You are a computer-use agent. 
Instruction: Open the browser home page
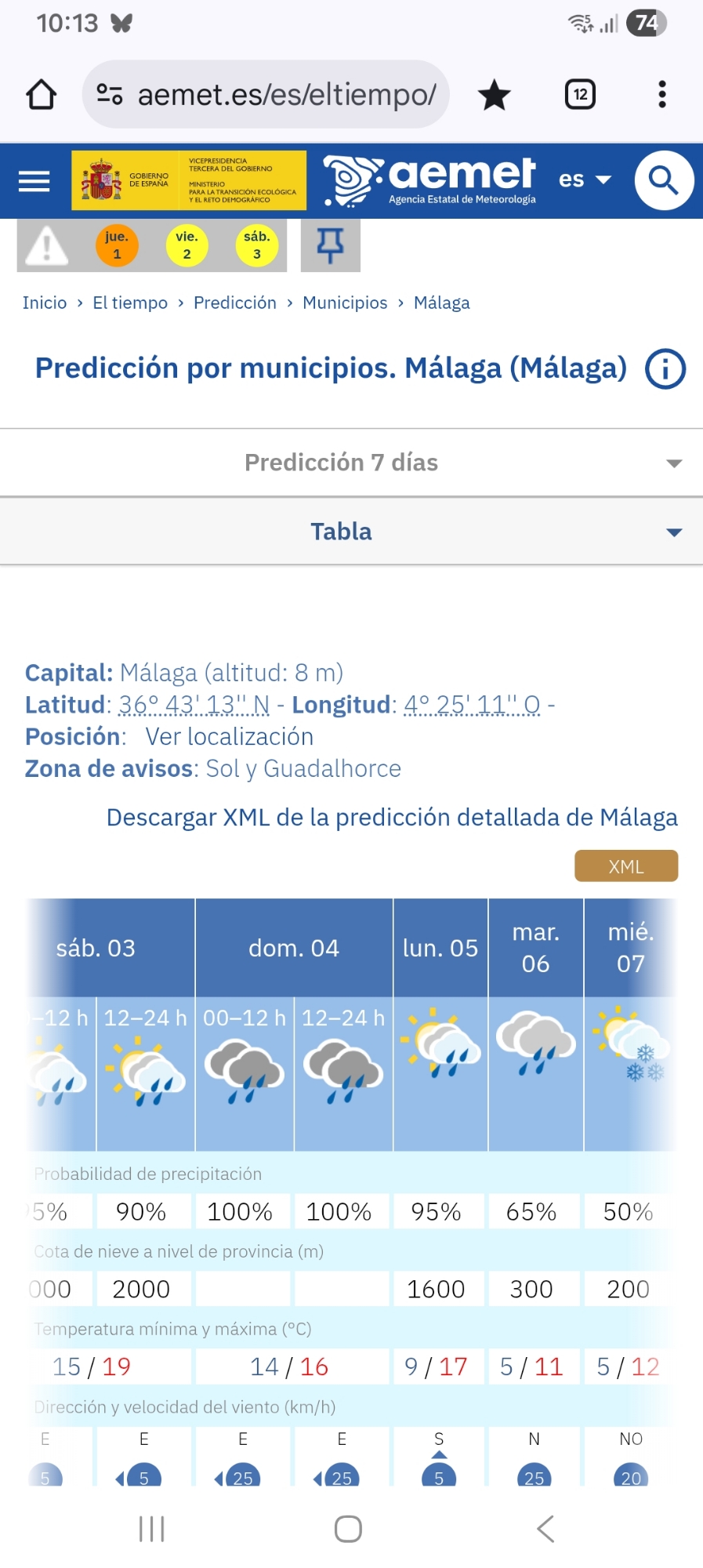pos(41,95)
